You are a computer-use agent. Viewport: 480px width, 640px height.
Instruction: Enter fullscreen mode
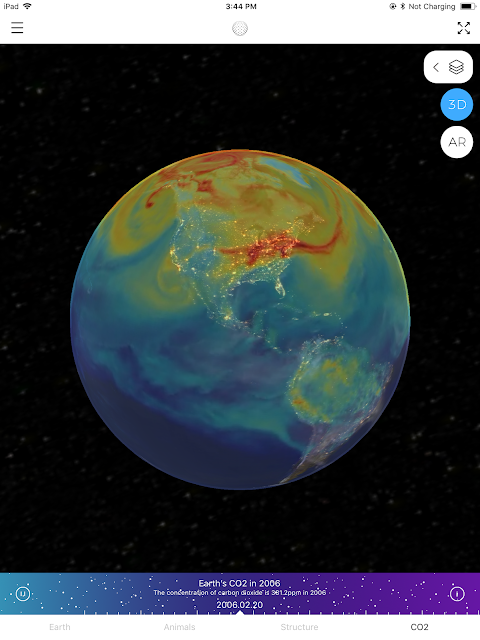tap(464, 28)
